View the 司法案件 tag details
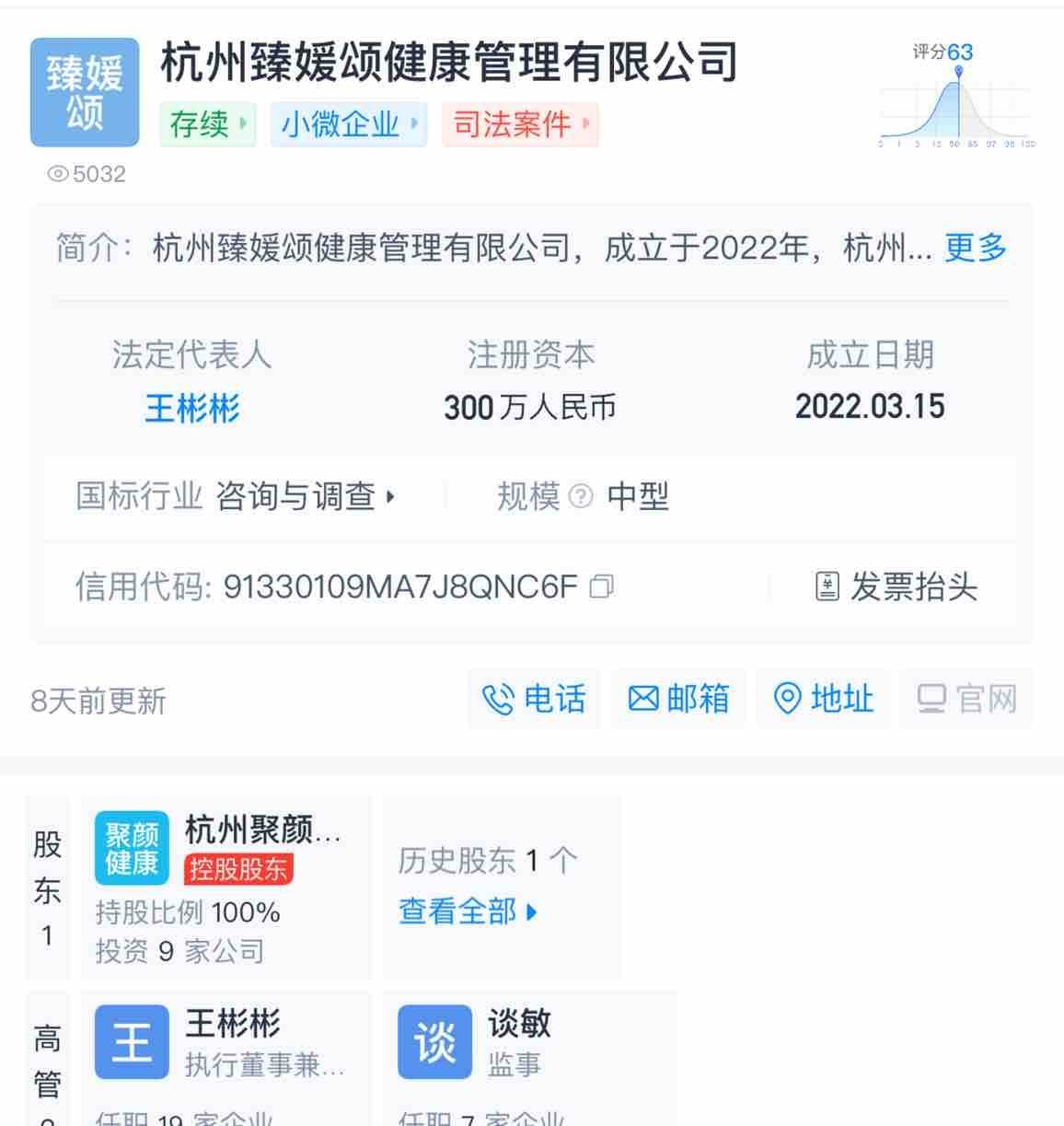Screen dimensions: 1064x1126 coord(520,124)
